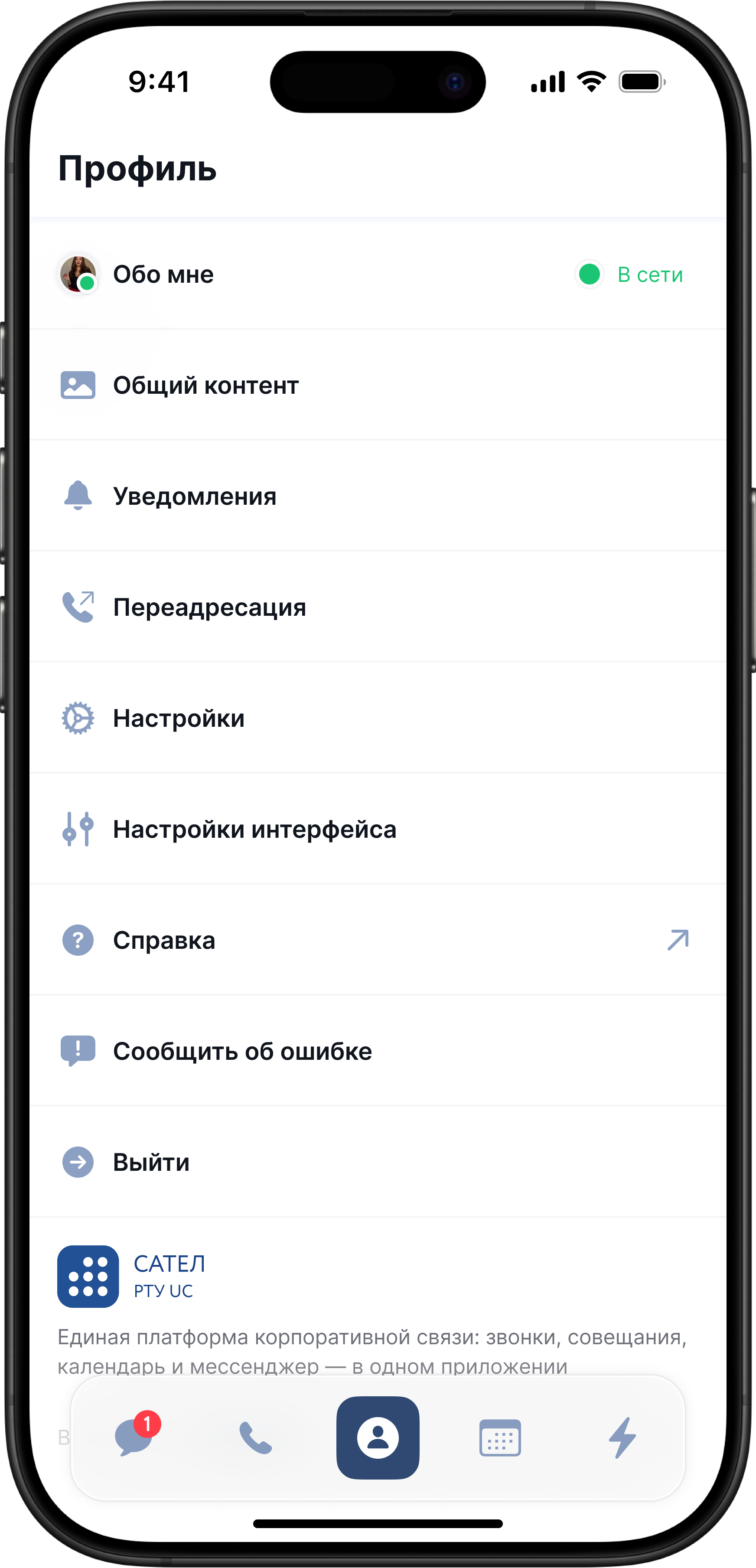Viewport: 756px width, 1568px height.
Task: Open Настройки интерфейса
Action: pyautogui.click(x=254, y=830)
